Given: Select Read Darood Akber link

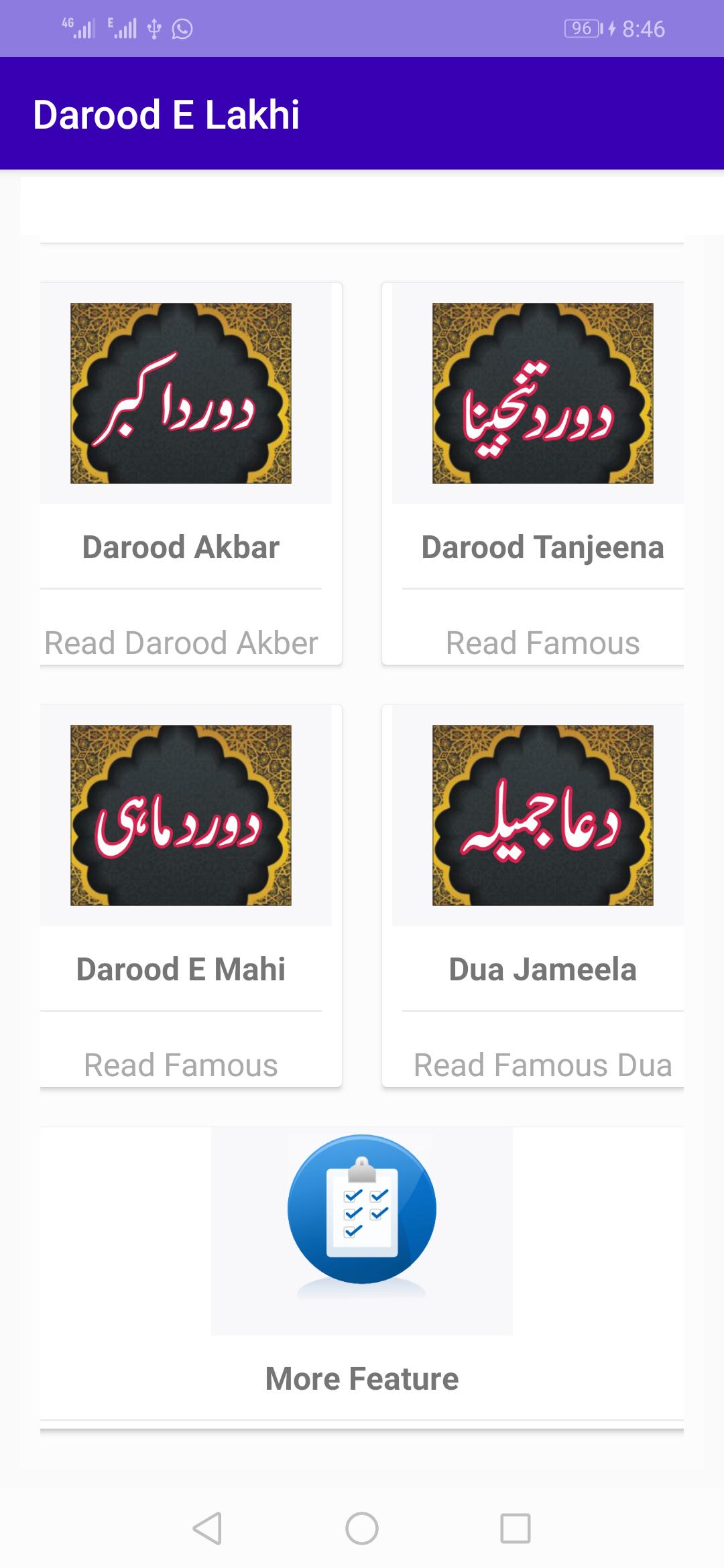Looking at the screenshot, I should [182, 642].
